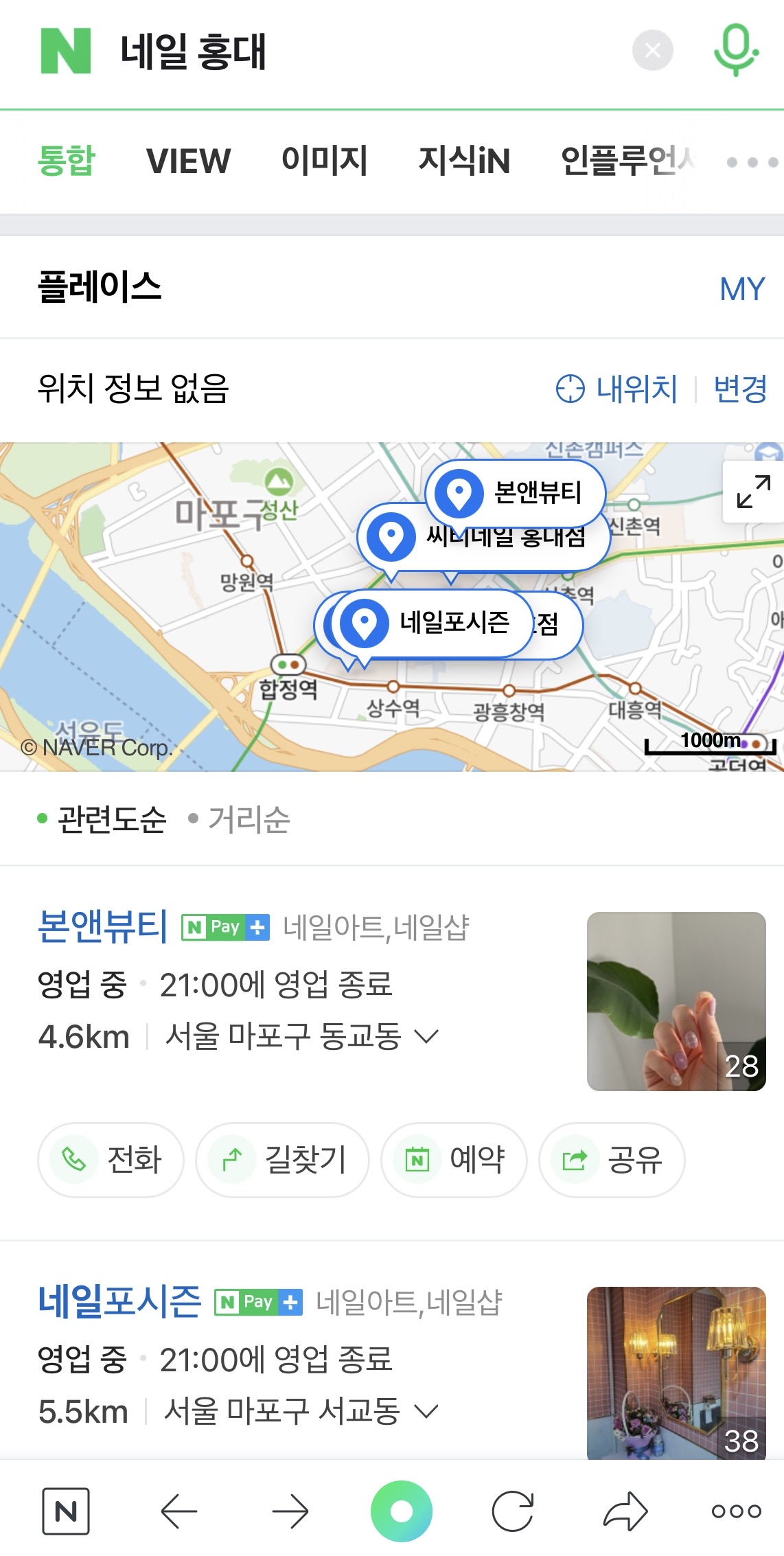Screen dimensions: 784x1556
Task: Go back with the bottom toolbar arrow
Action: [x=179, y=1511]
